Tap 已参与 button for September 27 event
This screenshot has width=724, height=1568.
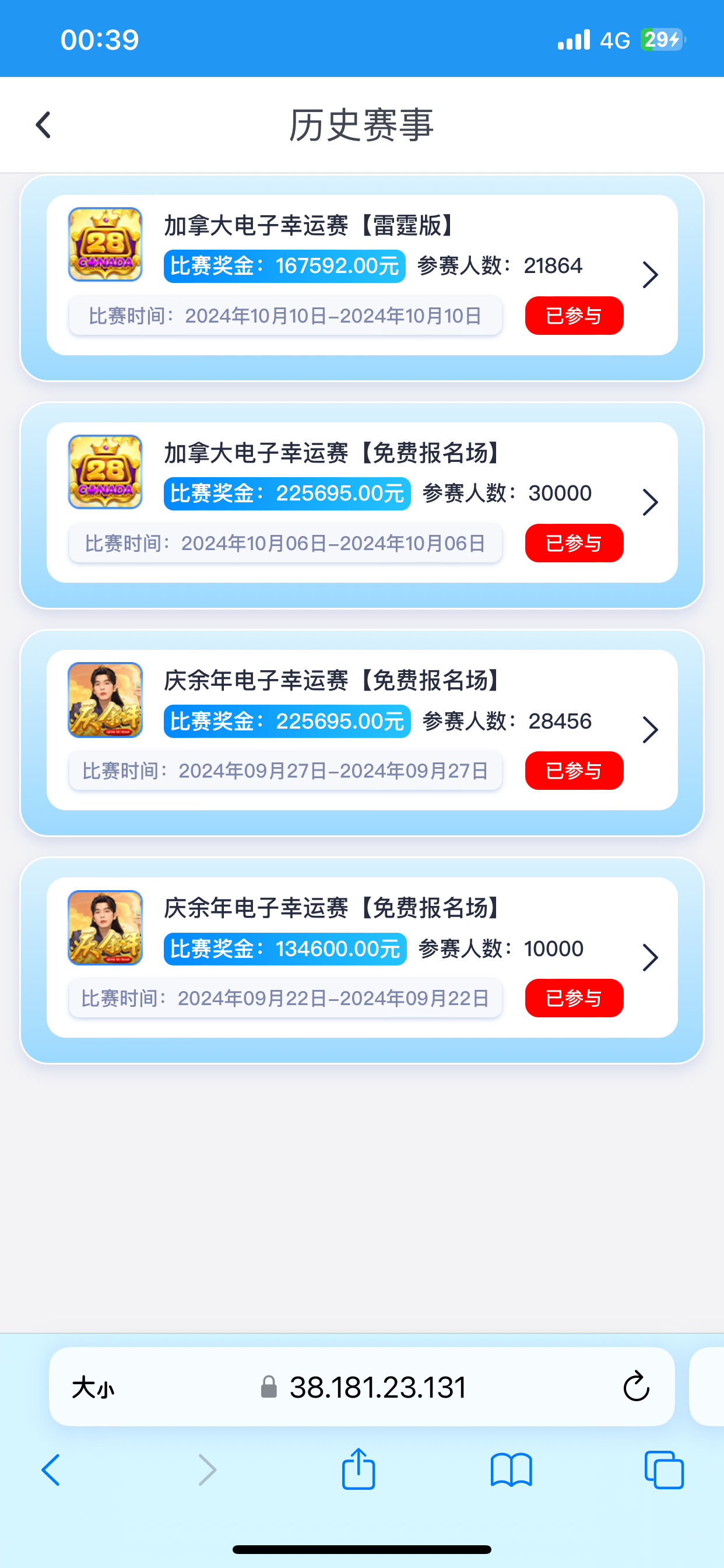(574, 771)
